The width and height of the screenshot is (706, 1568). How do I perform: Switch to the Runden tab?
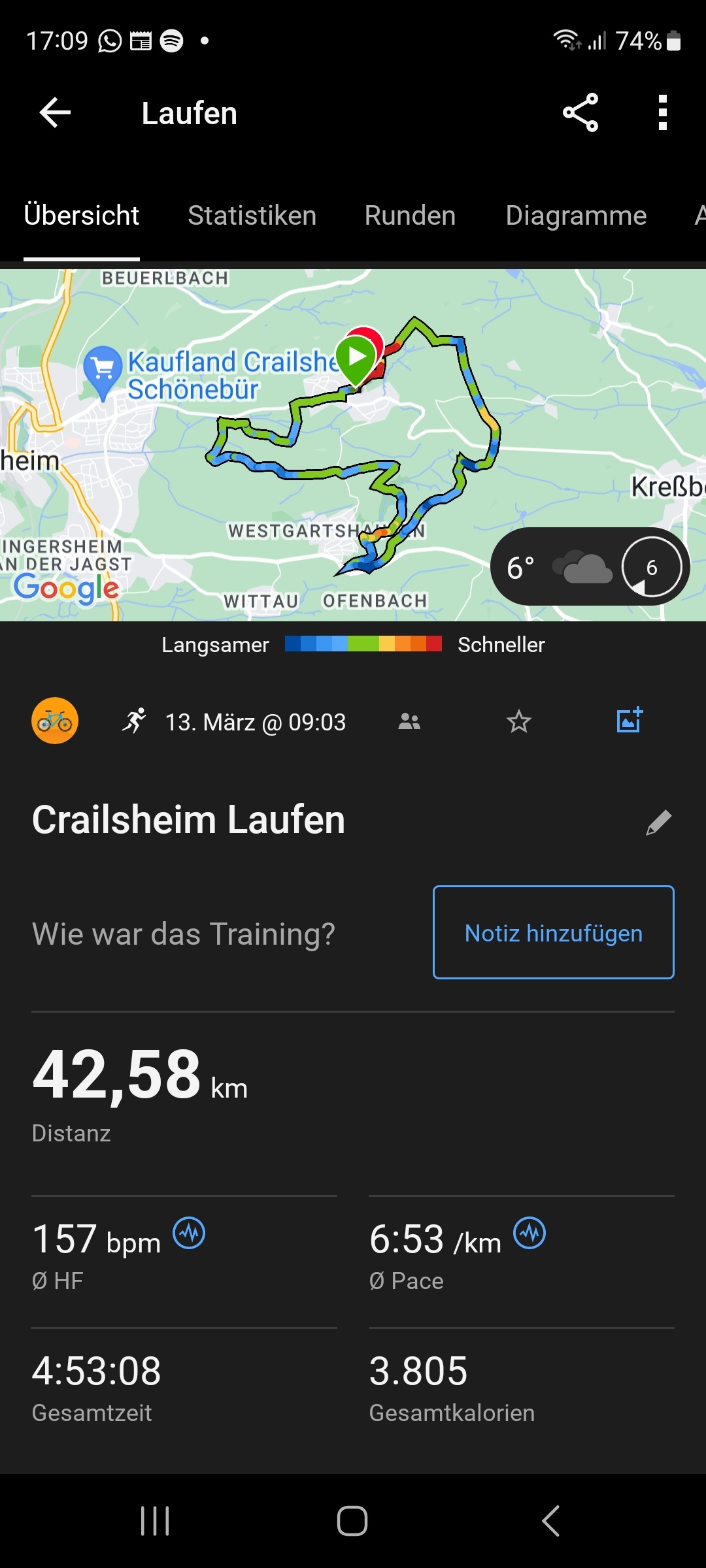410,216
